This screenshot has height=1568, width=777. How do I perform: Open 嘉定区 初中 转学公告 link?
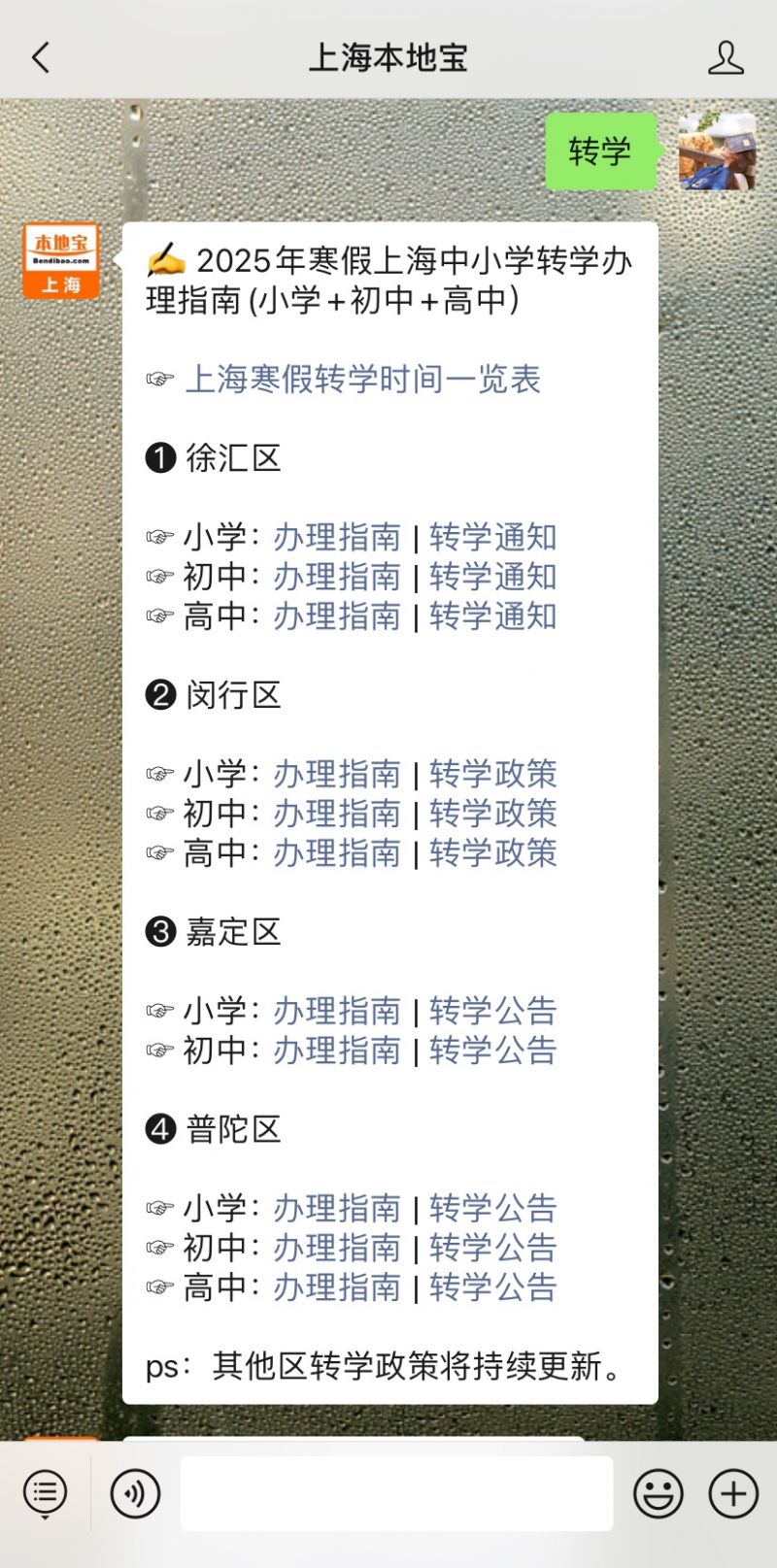(x=493, y=1051)
